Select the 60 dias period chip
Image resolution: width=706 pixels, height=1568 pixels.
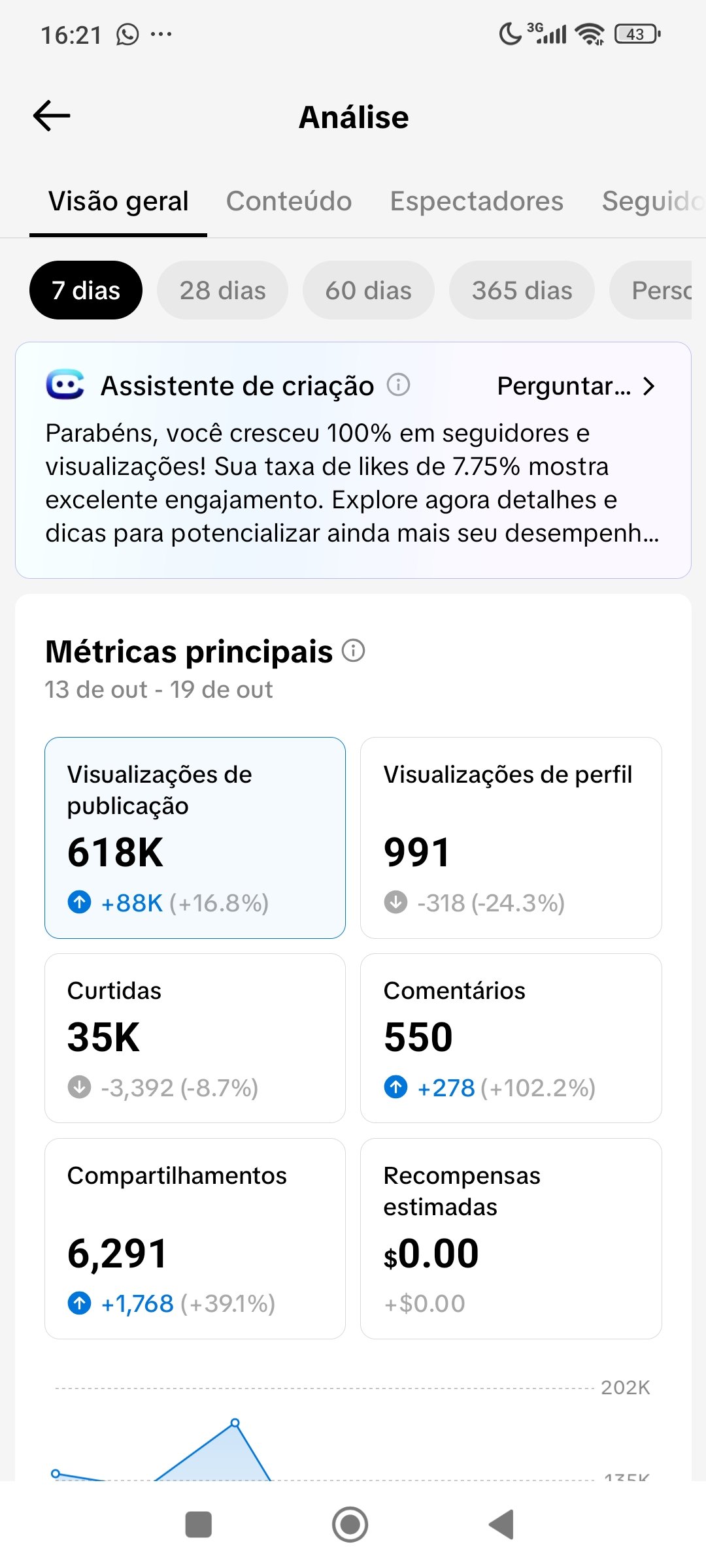(368, 290)
